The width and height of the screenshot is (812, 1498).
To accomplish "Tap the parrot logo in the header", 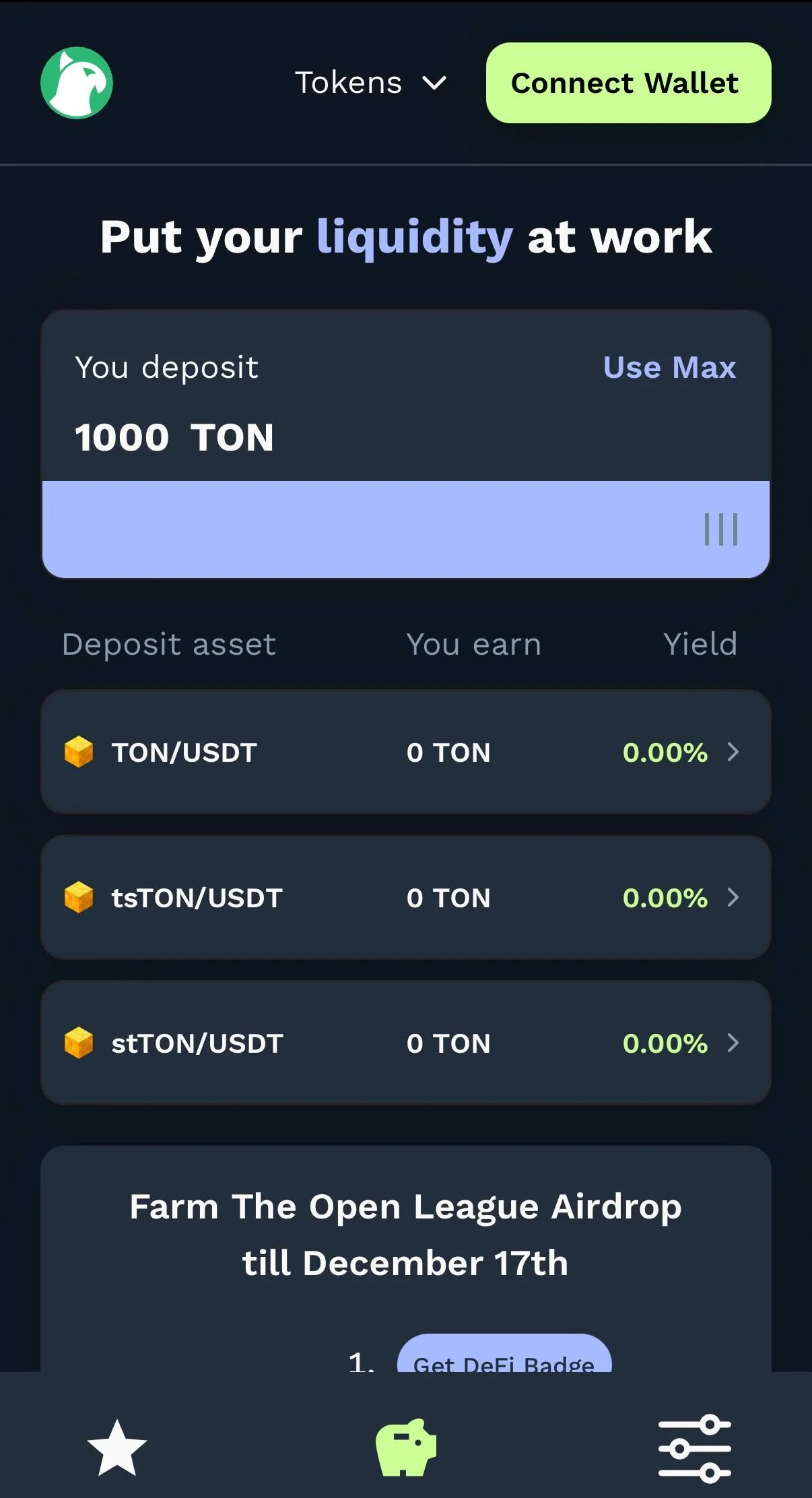I will pyautogui.click(x=77, y=83).
